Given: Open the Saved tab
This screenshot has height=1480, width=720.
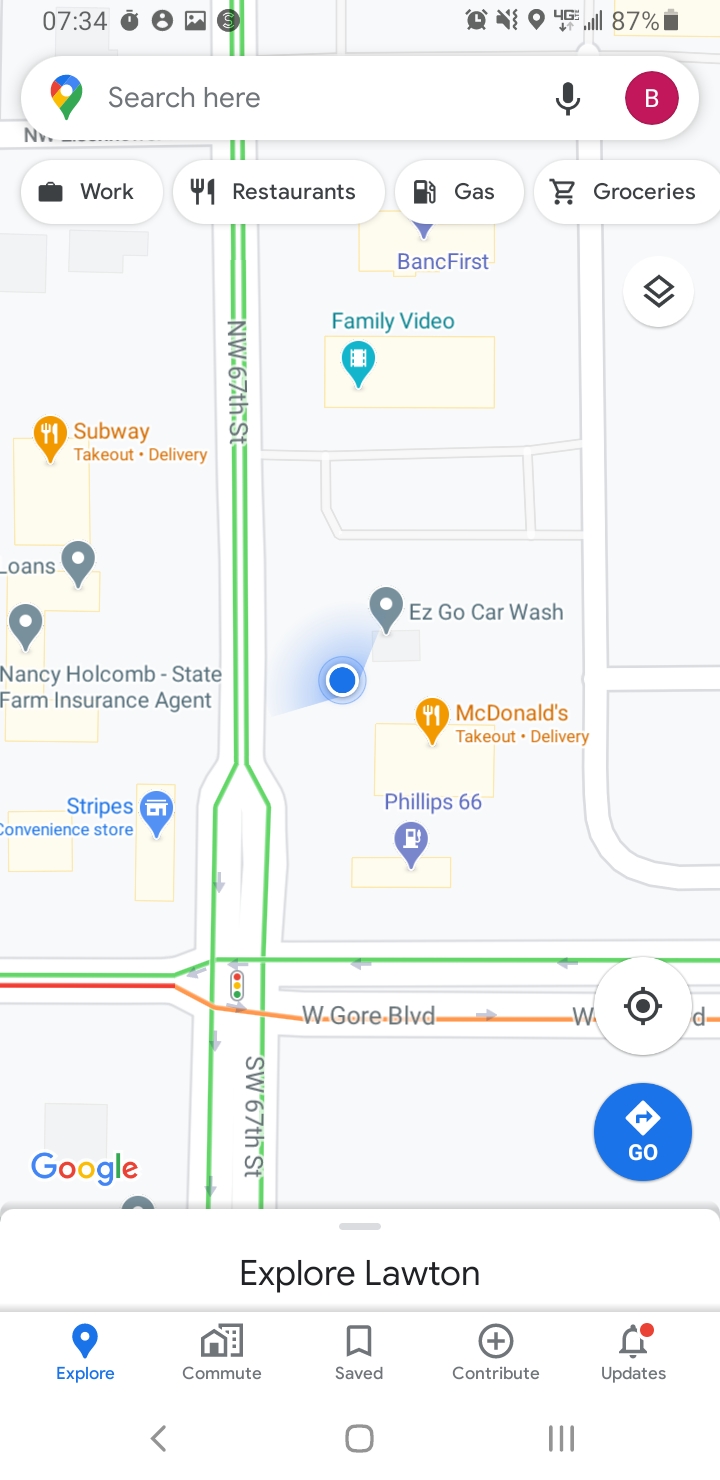Looking at the screenshot, I should pyautogui.click(x=359, y=1352).
